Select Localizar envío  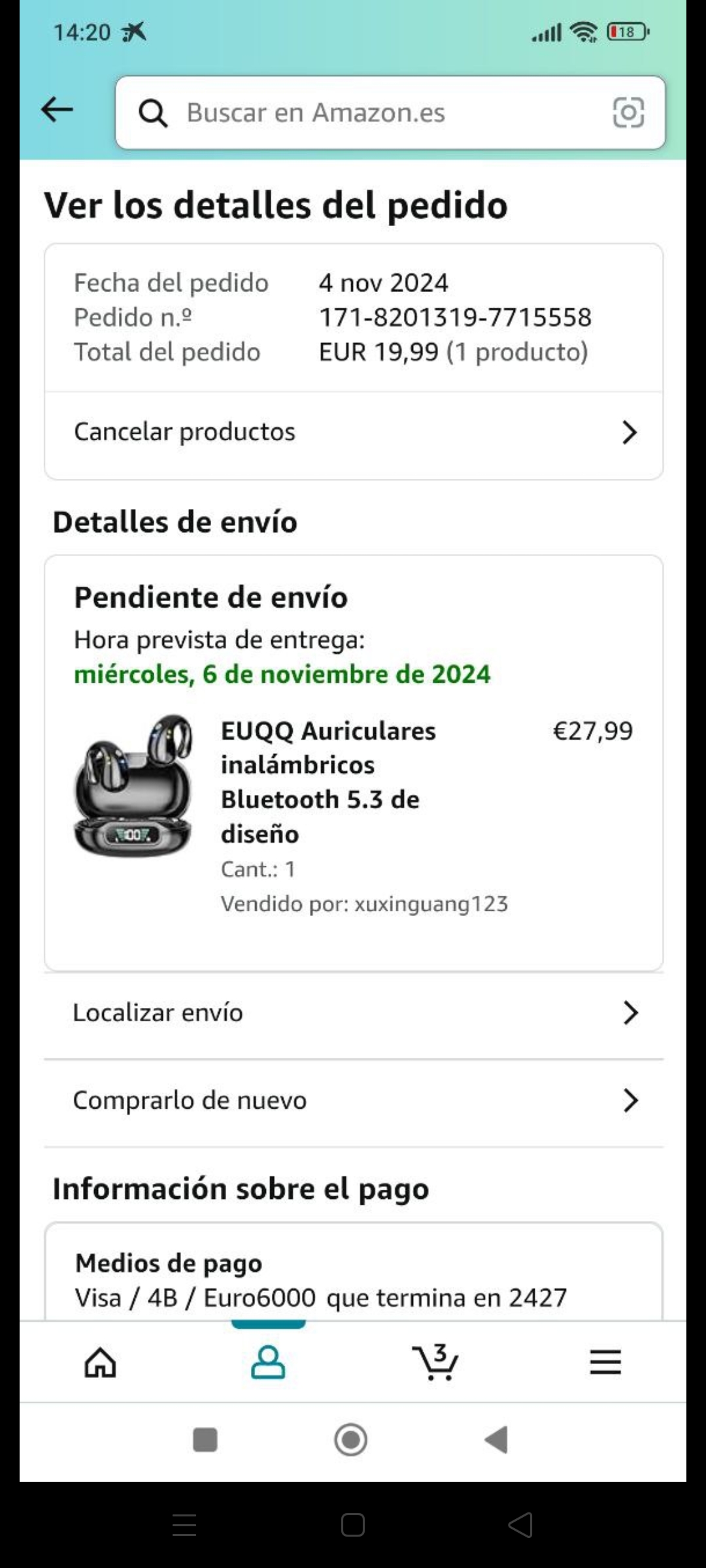click(353, 1013)
